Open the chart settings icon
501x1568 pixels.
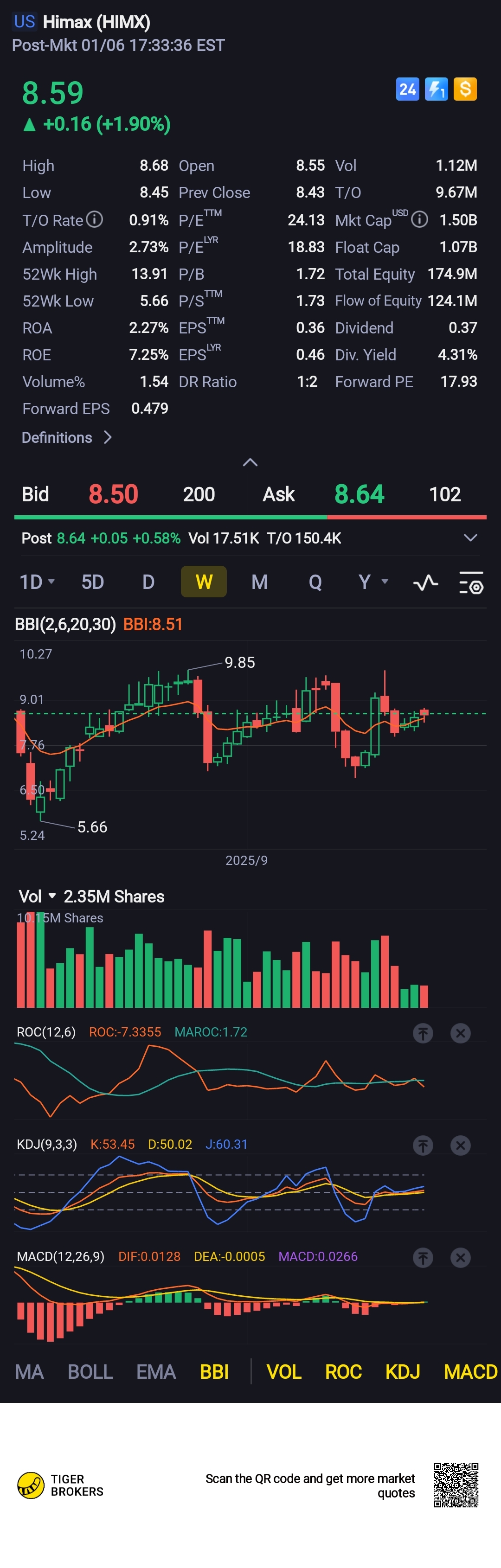click(x=470, y=582)
